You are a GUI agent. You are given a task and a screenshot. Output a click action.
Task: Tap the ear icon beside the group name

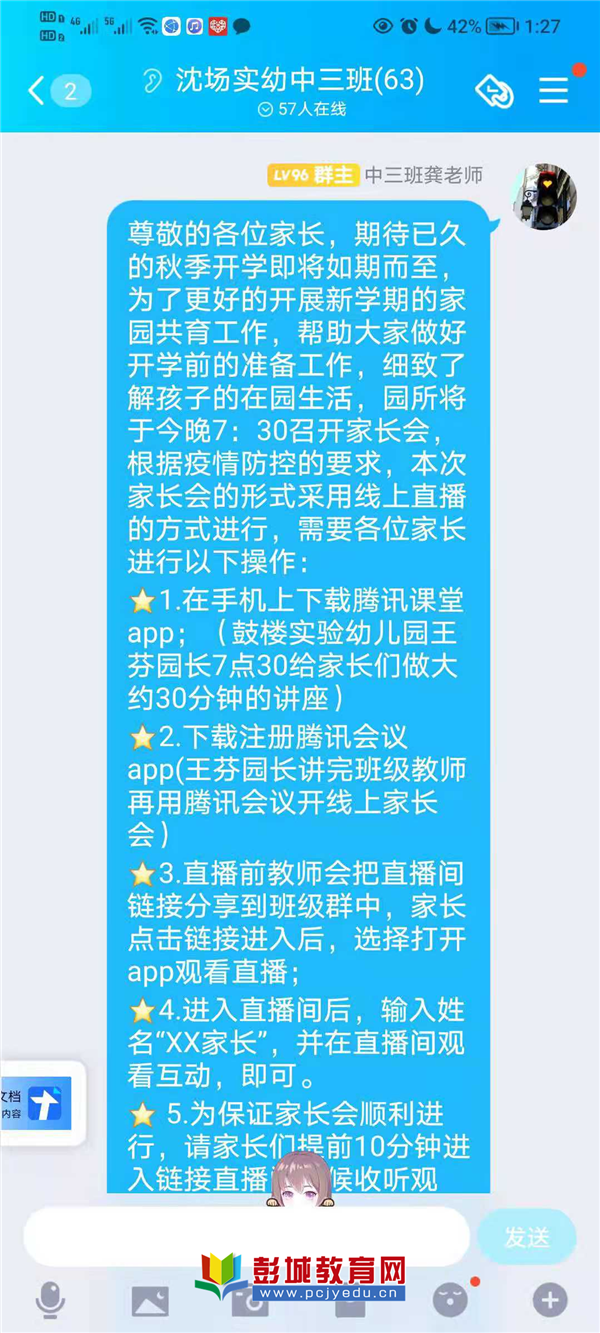(x=151, y=81)
